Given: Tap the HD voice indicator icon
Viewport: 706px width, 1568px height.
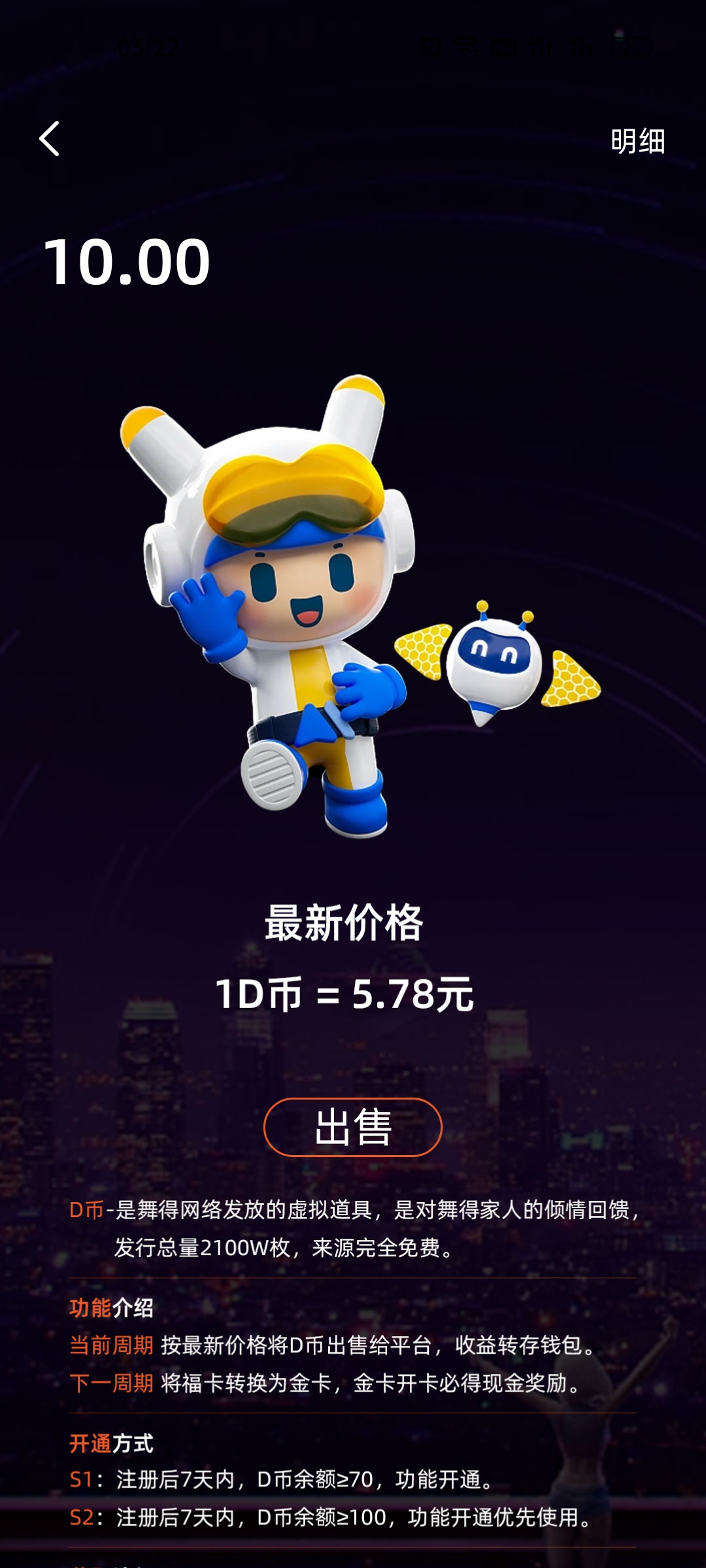Looking at the screenshot, I should pyautogui.click(x=503, y=46).
